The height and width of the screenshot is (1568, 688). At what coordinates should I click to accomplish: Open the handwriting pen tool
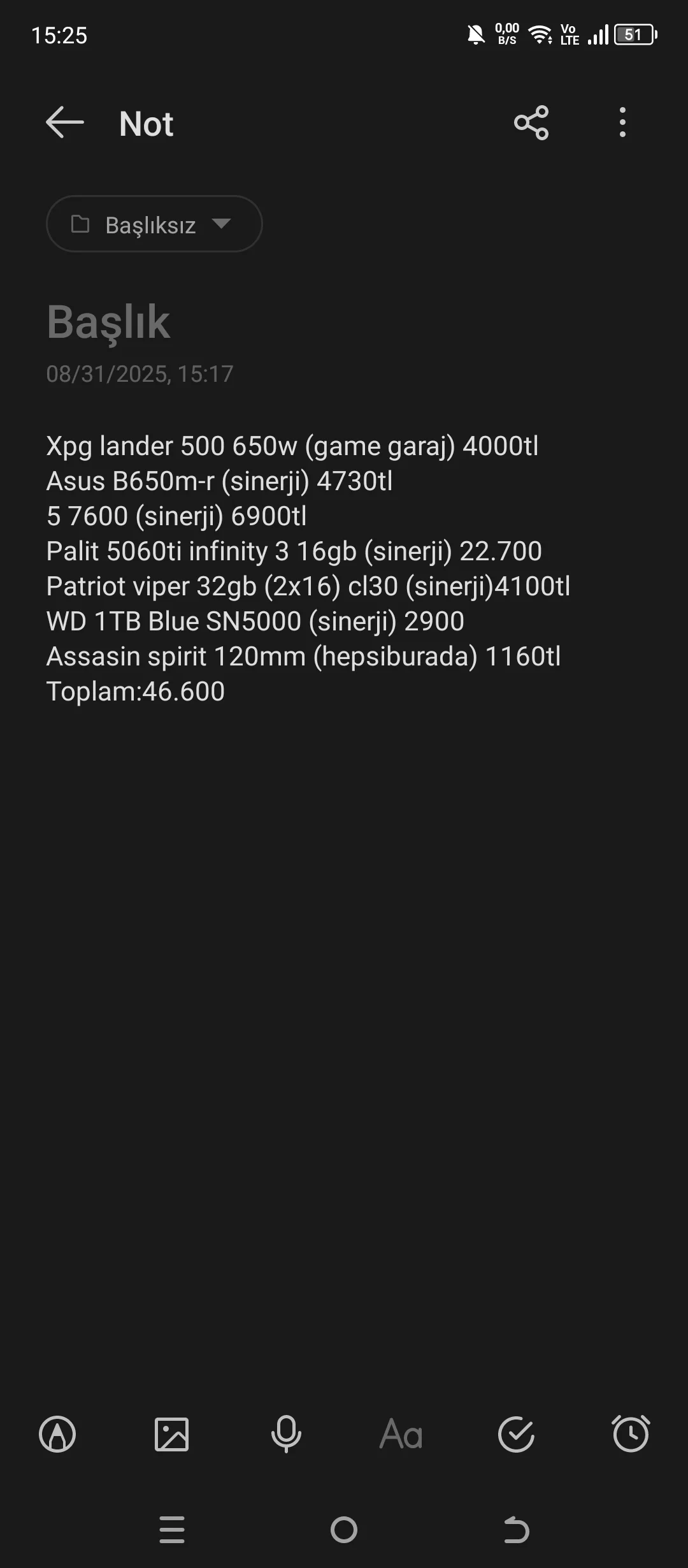coord(57,1435)
